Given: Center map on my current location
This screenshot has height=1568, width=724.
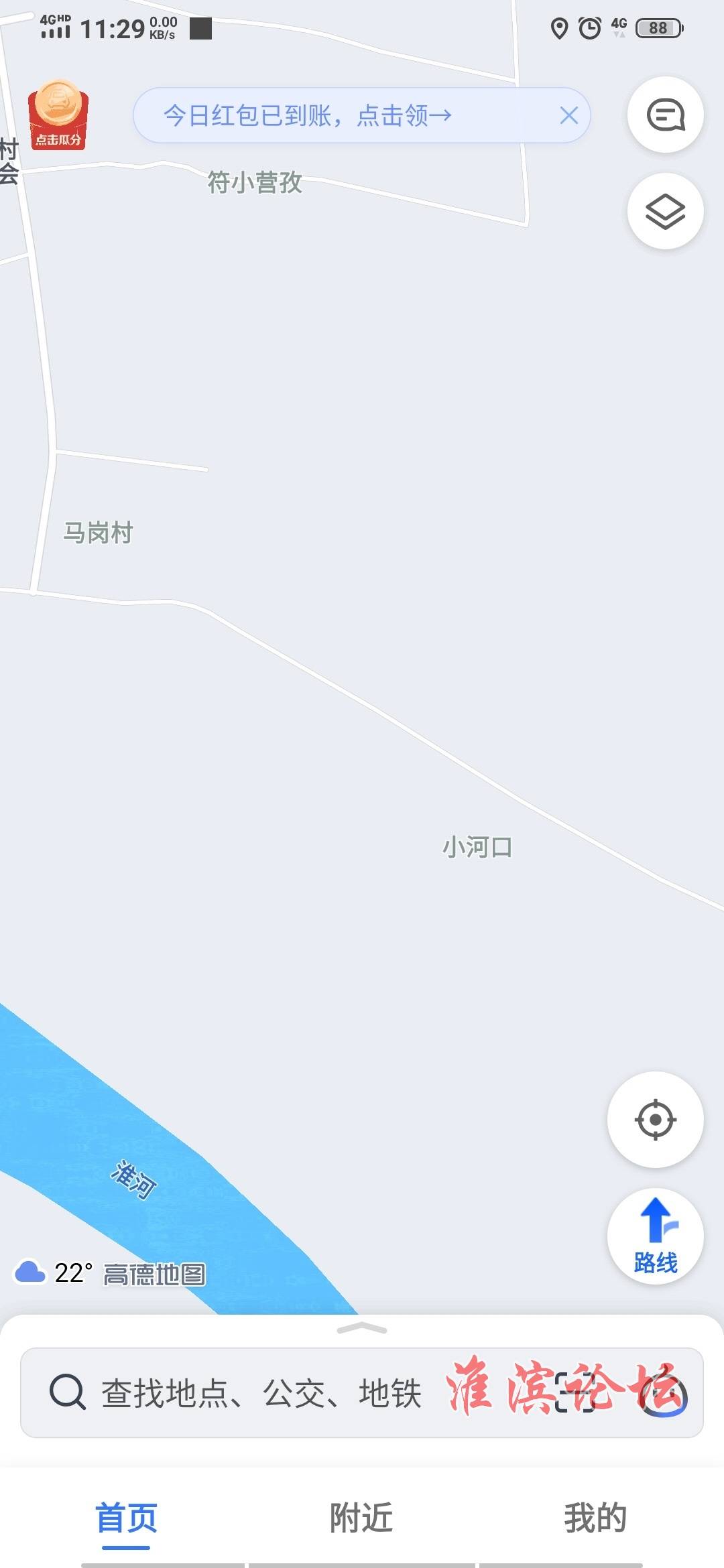Looking at the screenshot, I should [x=655, y=1119].
